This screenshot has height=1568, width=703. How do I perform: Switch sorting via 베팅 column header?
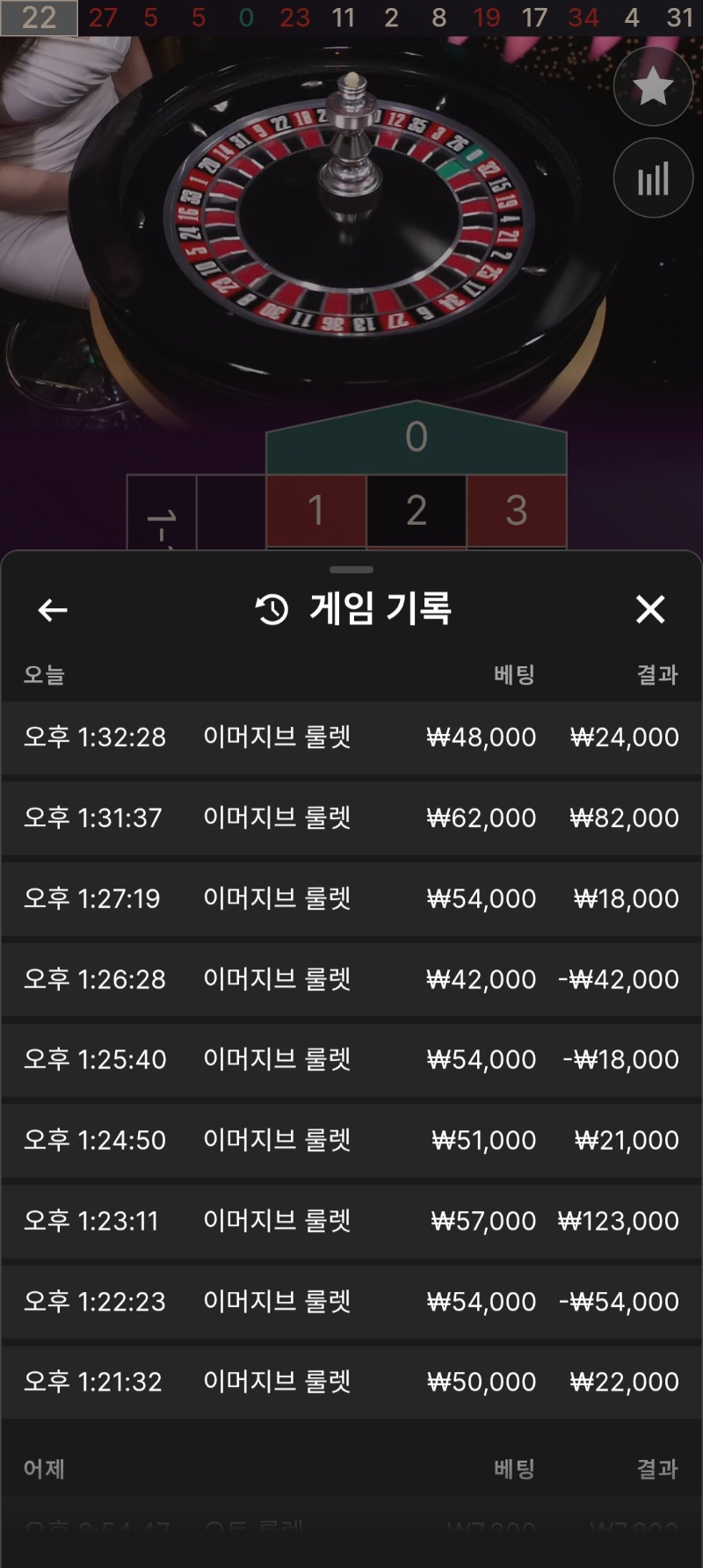point(514,675)
